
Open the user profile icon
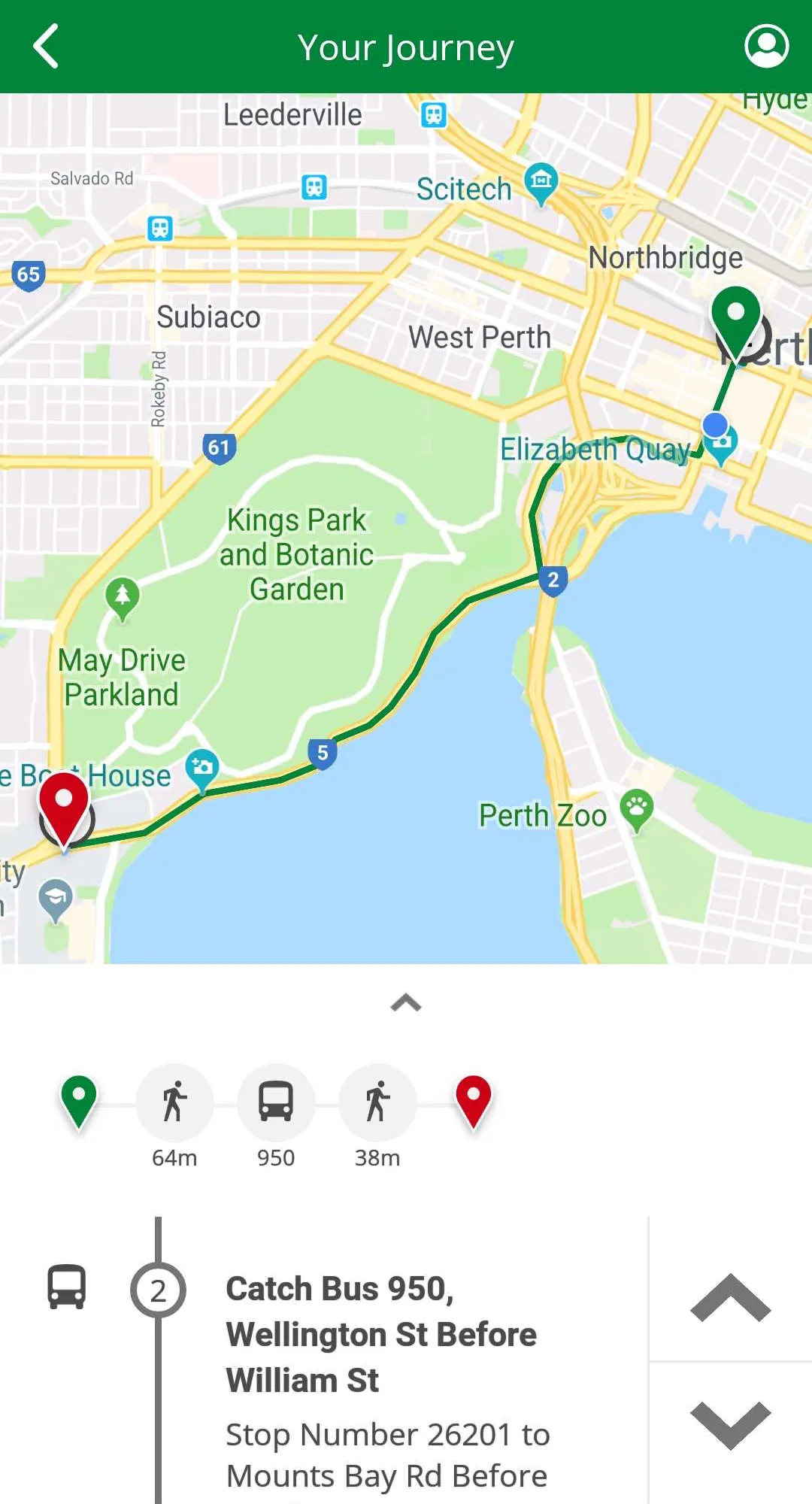coord(767,47)
